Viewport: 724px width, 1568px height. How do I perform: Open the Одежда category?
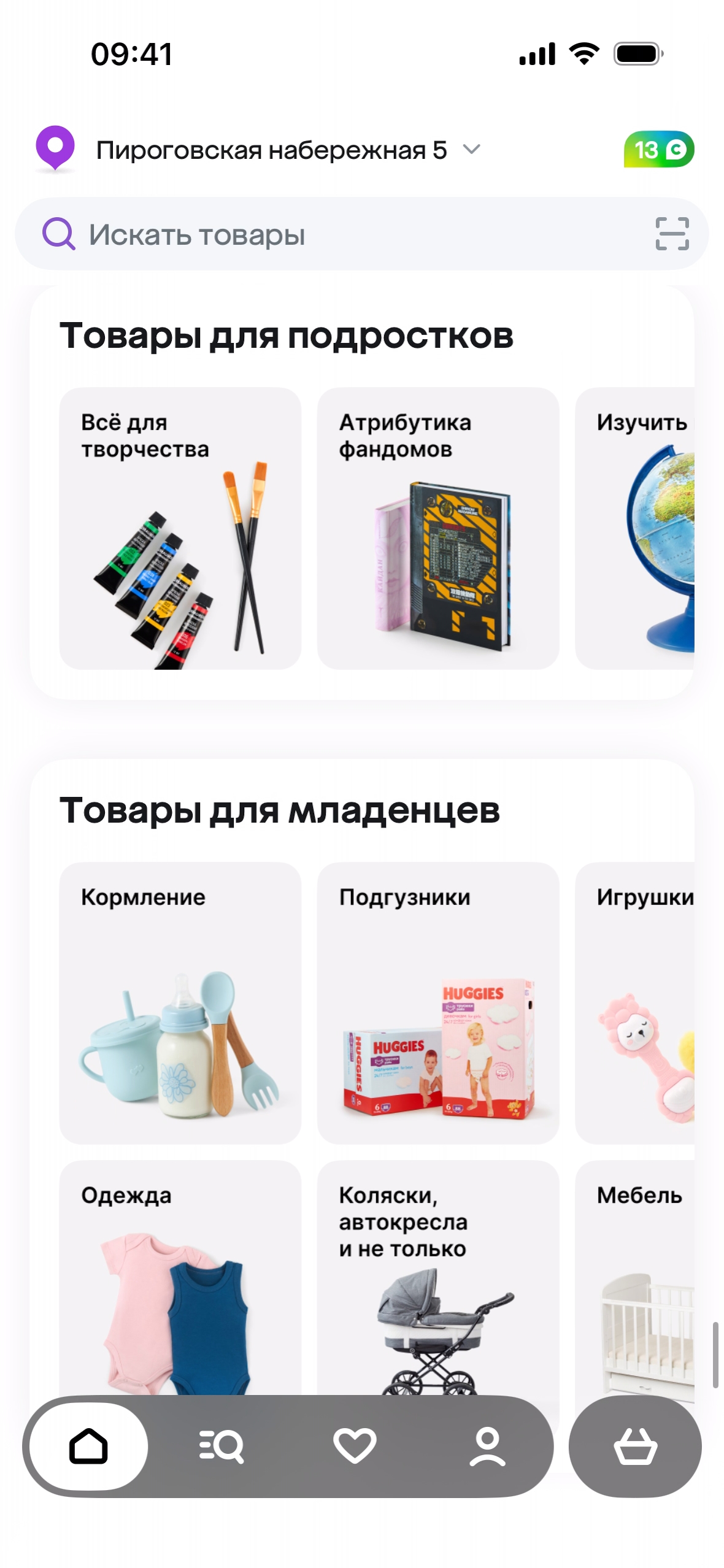(180, 1276)
